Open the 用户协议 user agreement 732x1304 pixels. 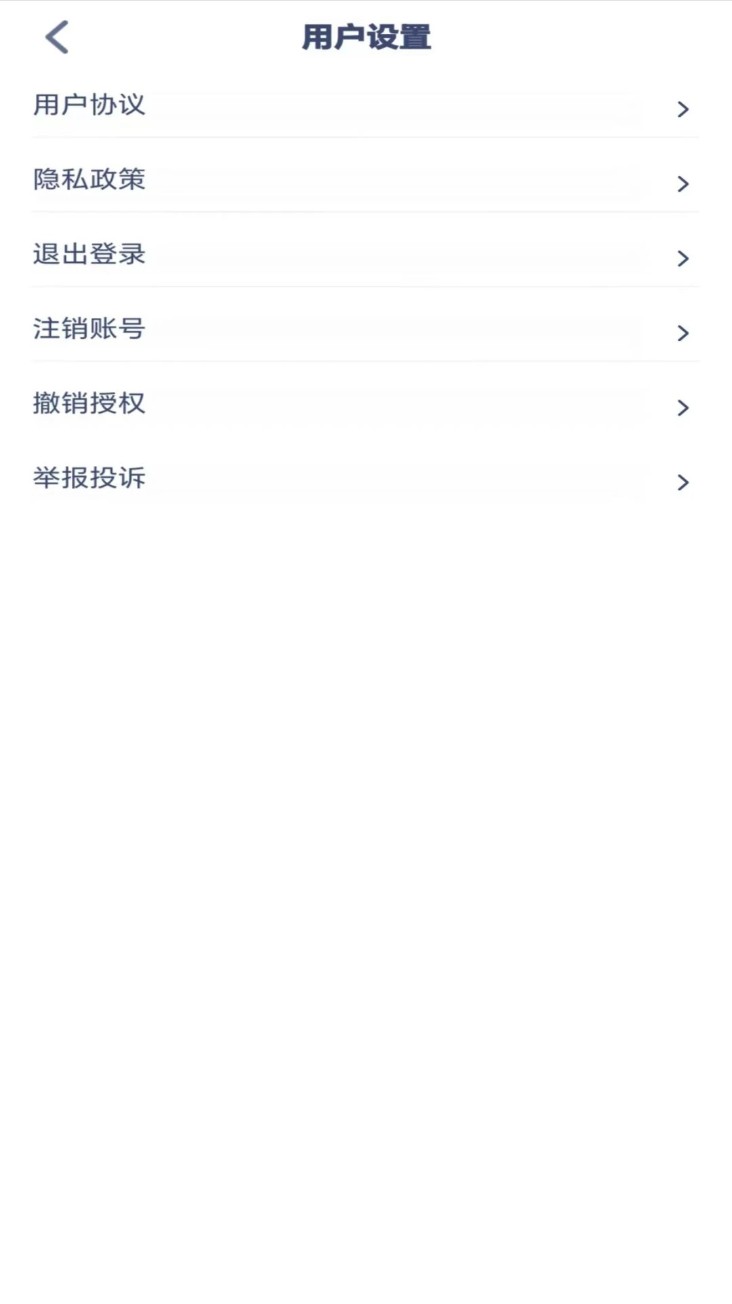coord(88,106)
